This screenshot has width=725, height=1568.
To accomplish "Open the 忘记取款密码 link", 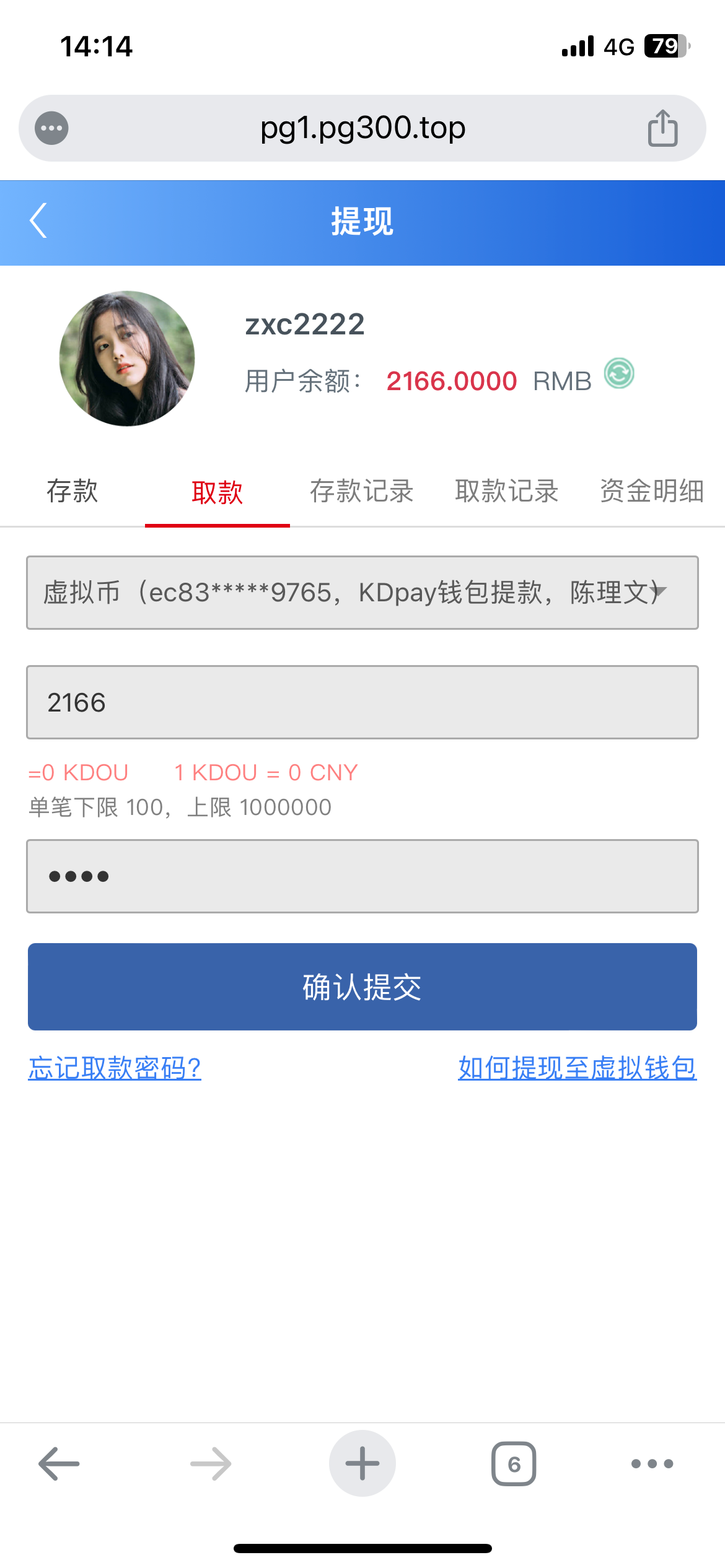I will pyautogui.click(x=115, y=1068).
